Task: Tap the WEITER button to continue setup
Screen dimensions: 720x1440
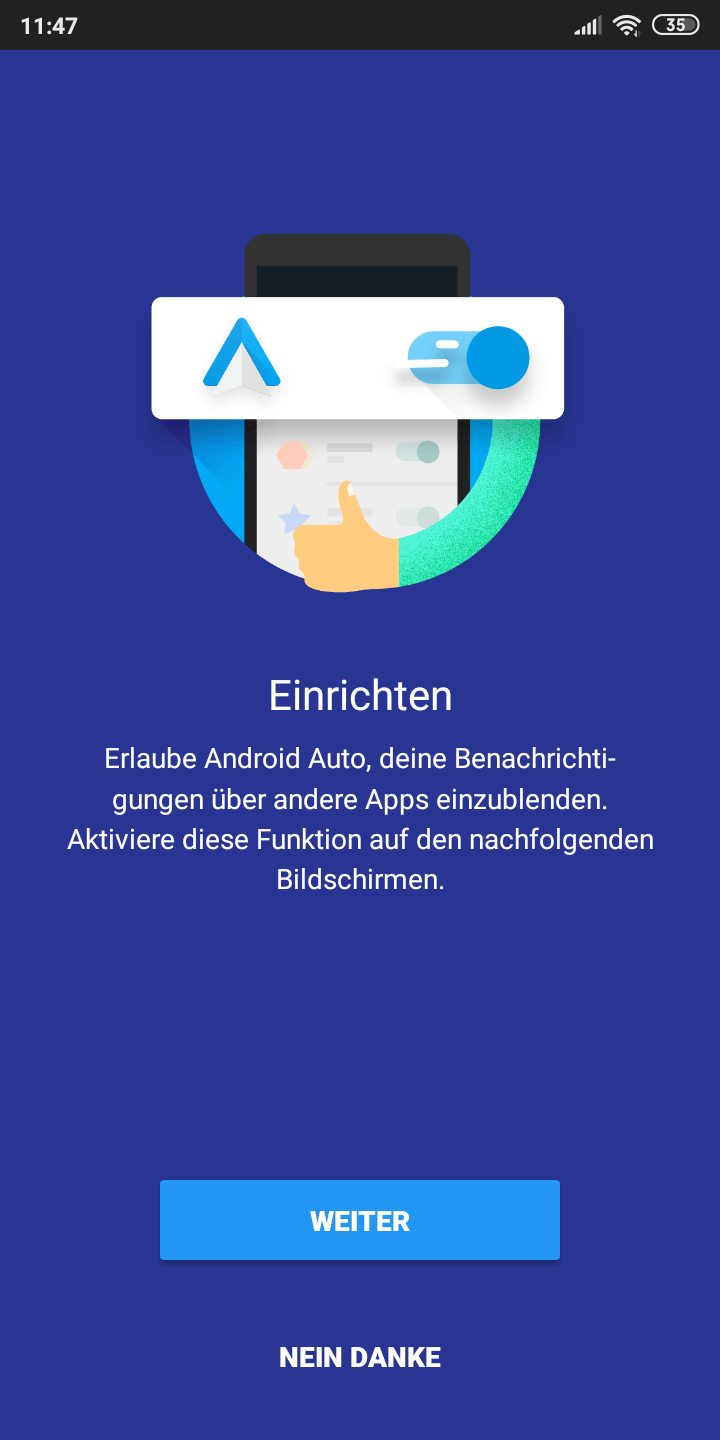Action: pos(360,1220)
